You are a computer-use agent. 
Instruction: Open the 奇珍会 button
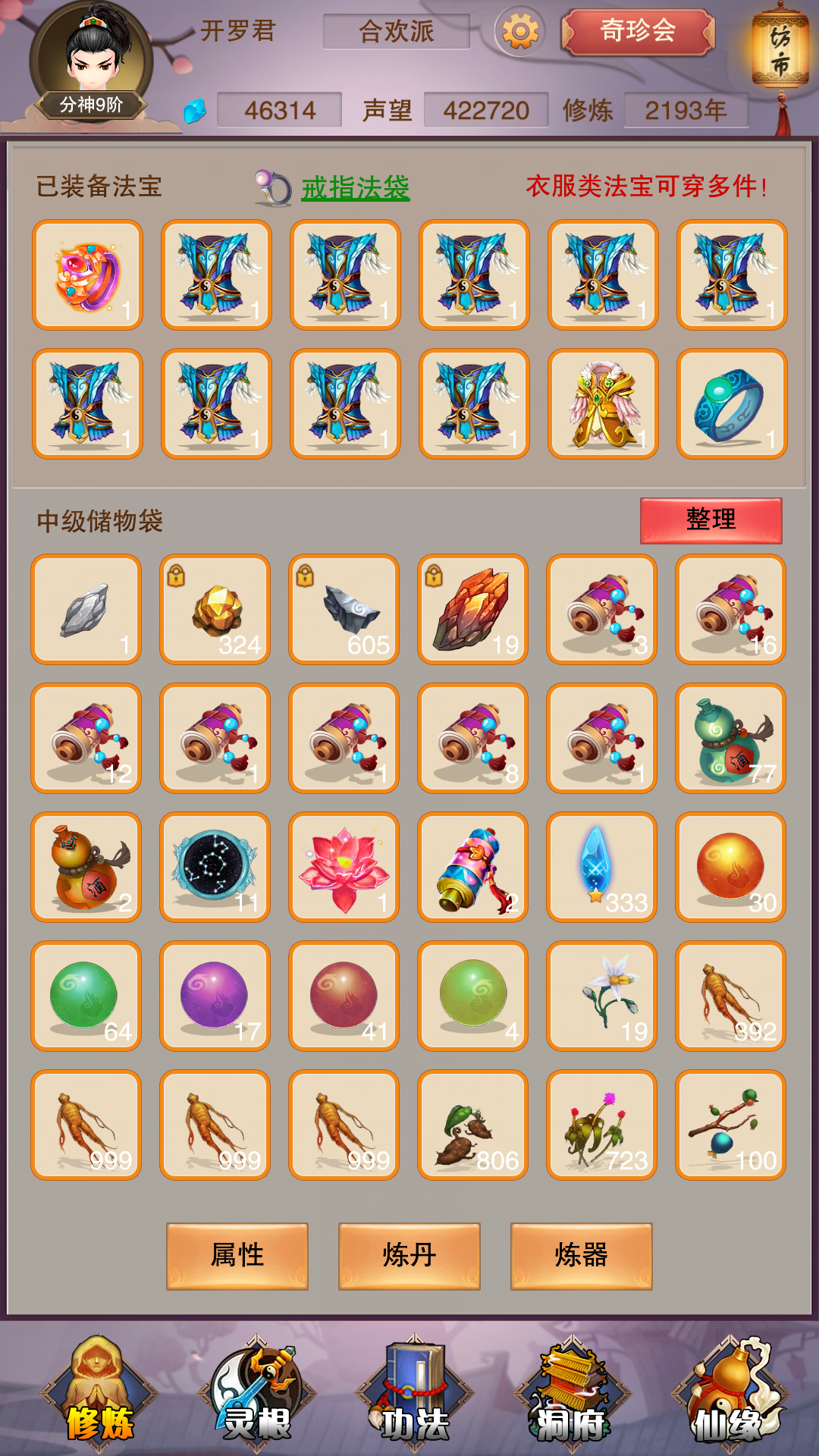(x=638, y=31)
